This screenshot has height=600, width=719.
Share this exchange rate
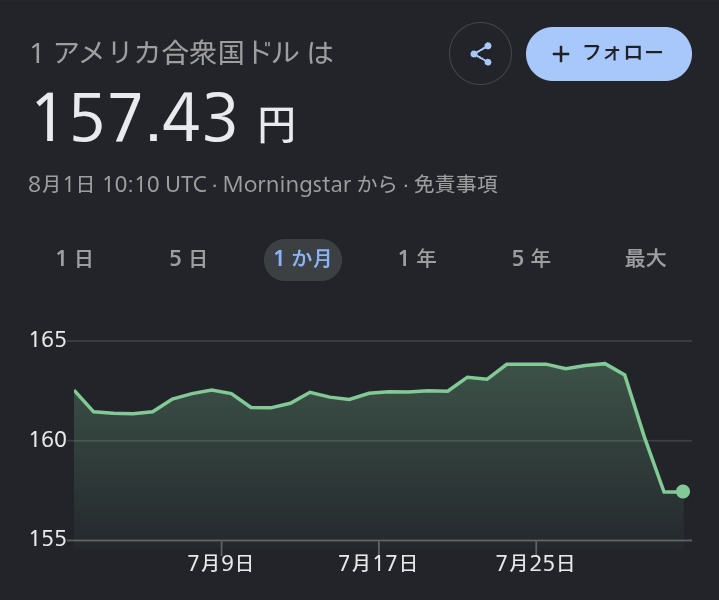coord(480,54)
